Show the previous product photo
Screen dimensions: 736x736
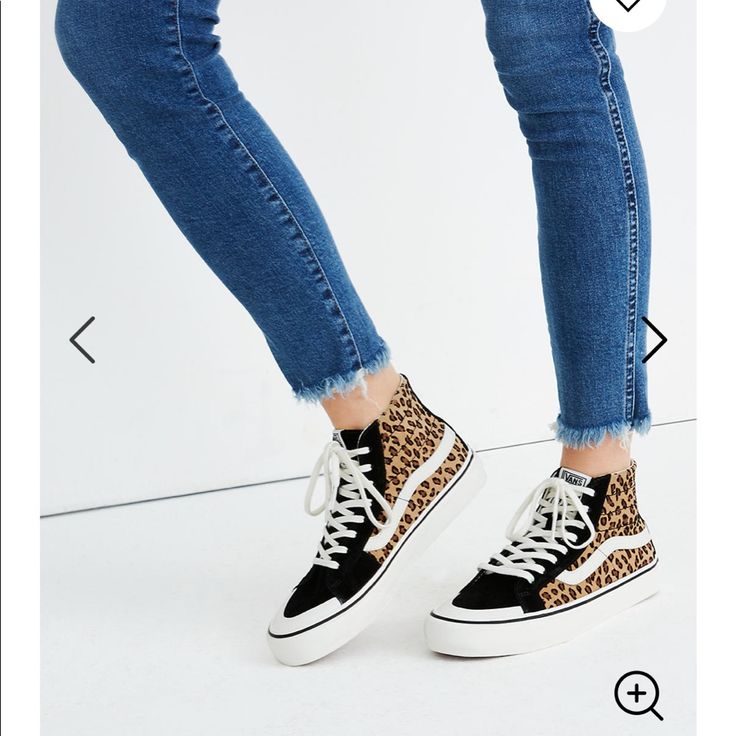pyautogui.click(x=82, y=340)
